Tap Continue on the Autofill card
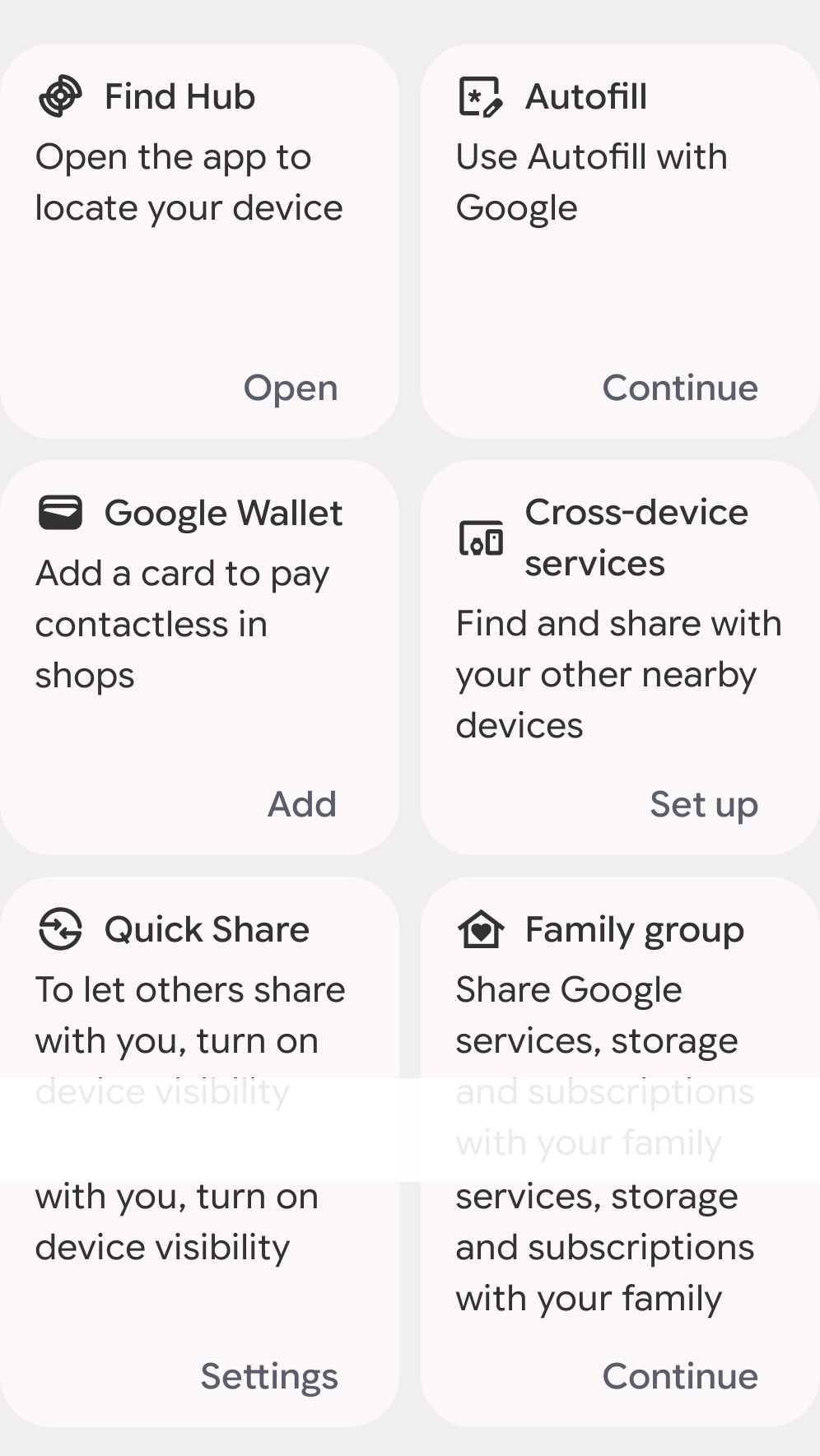Image resolution: width=820 pixels, height=1456 pixels. click(680, 388)
